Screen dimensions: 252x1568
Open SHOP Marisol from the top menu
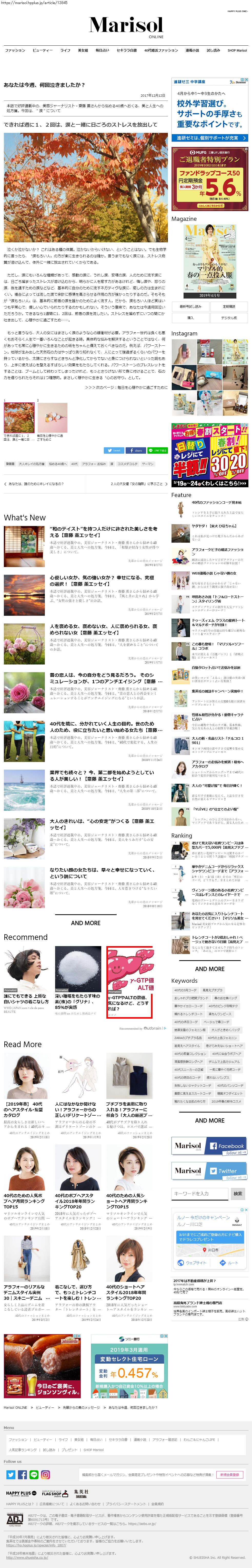tap(237, 51)
